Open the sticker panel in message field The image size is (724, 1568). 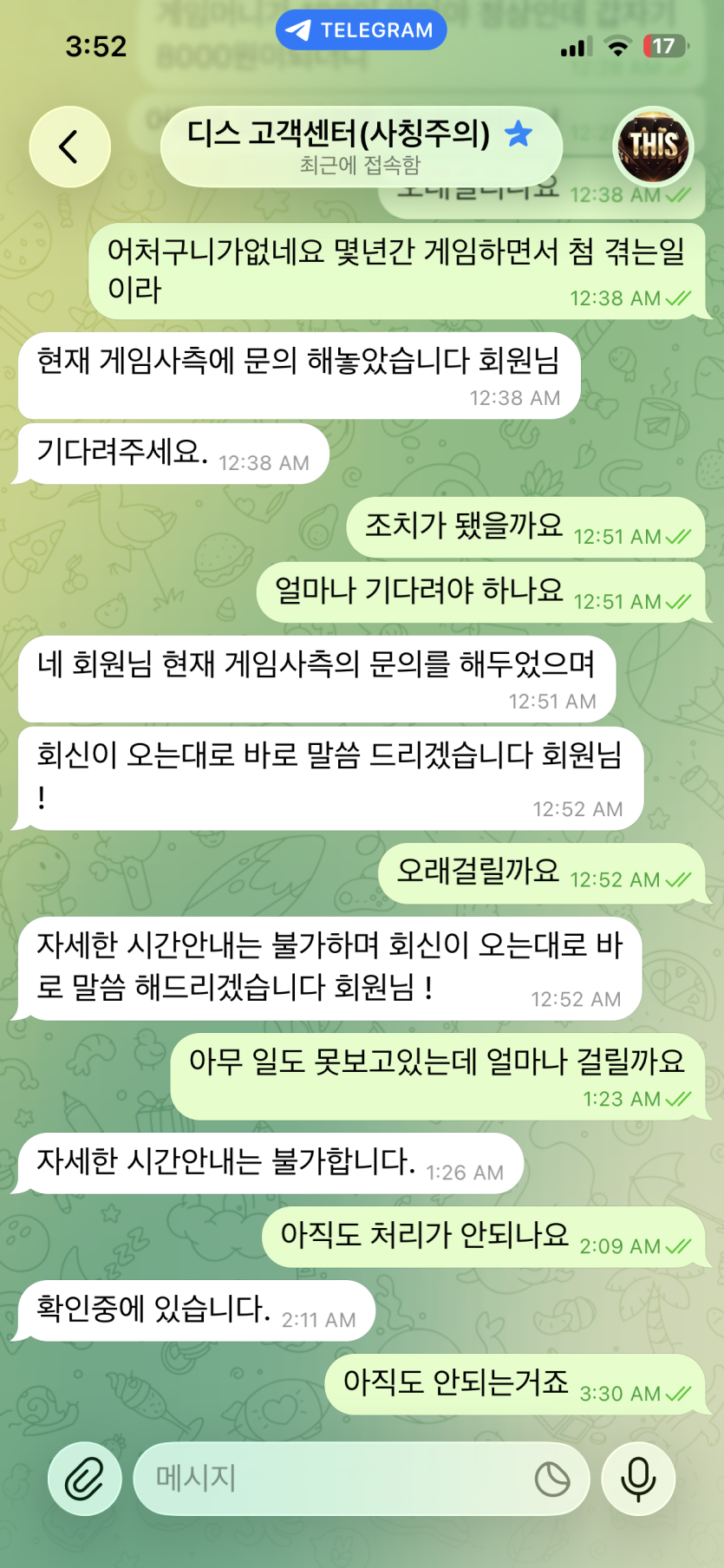tap(551, 1479)
